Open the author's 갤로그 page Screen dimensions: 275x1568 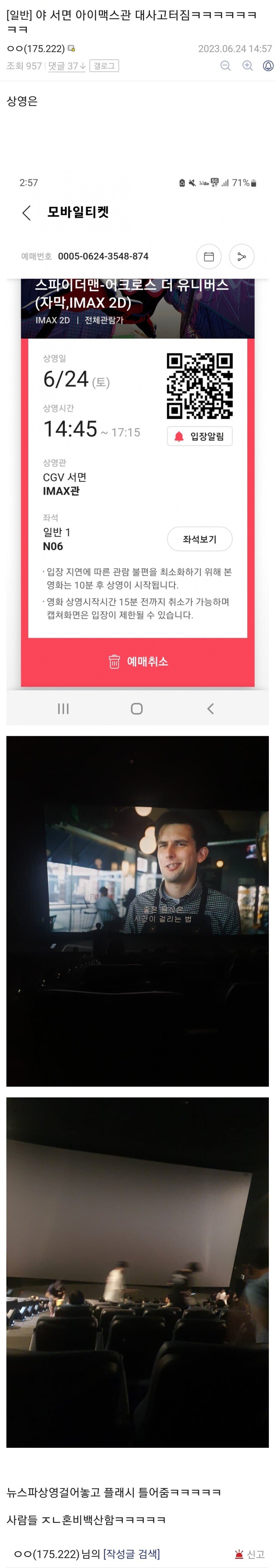tap(104, 66)
